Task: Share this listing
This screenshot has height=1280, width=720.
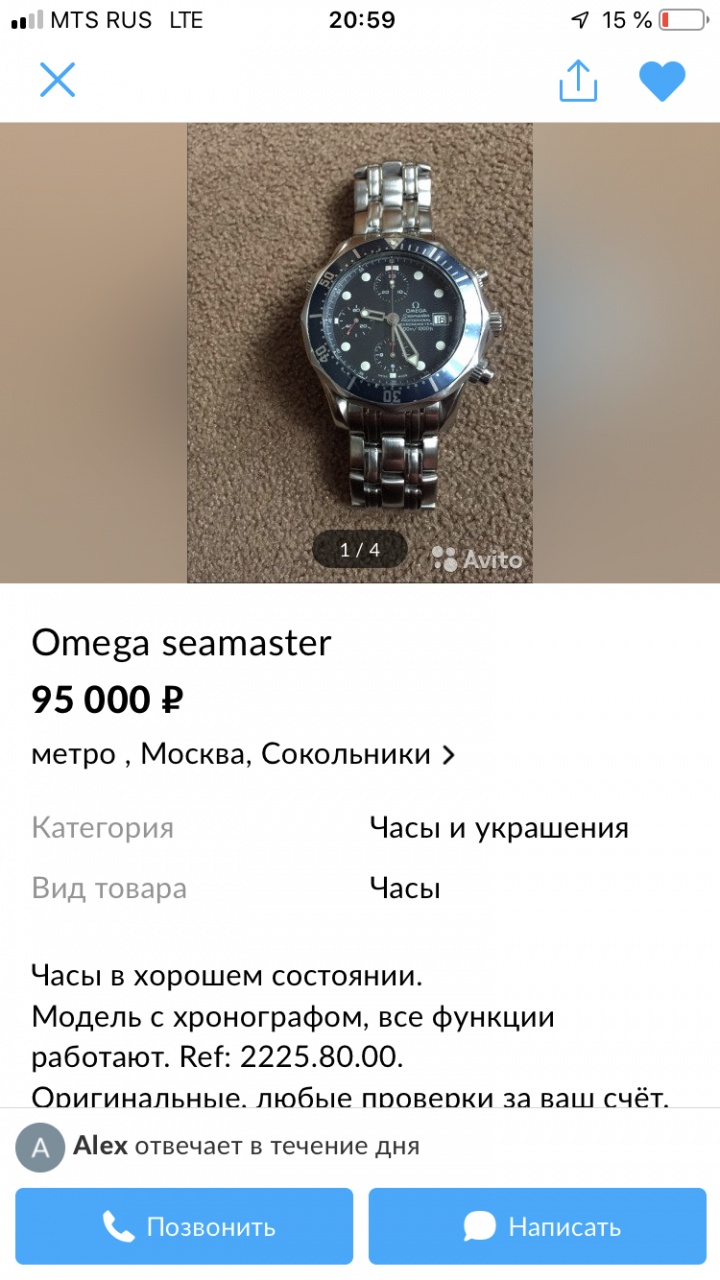Action: [577, 81]
